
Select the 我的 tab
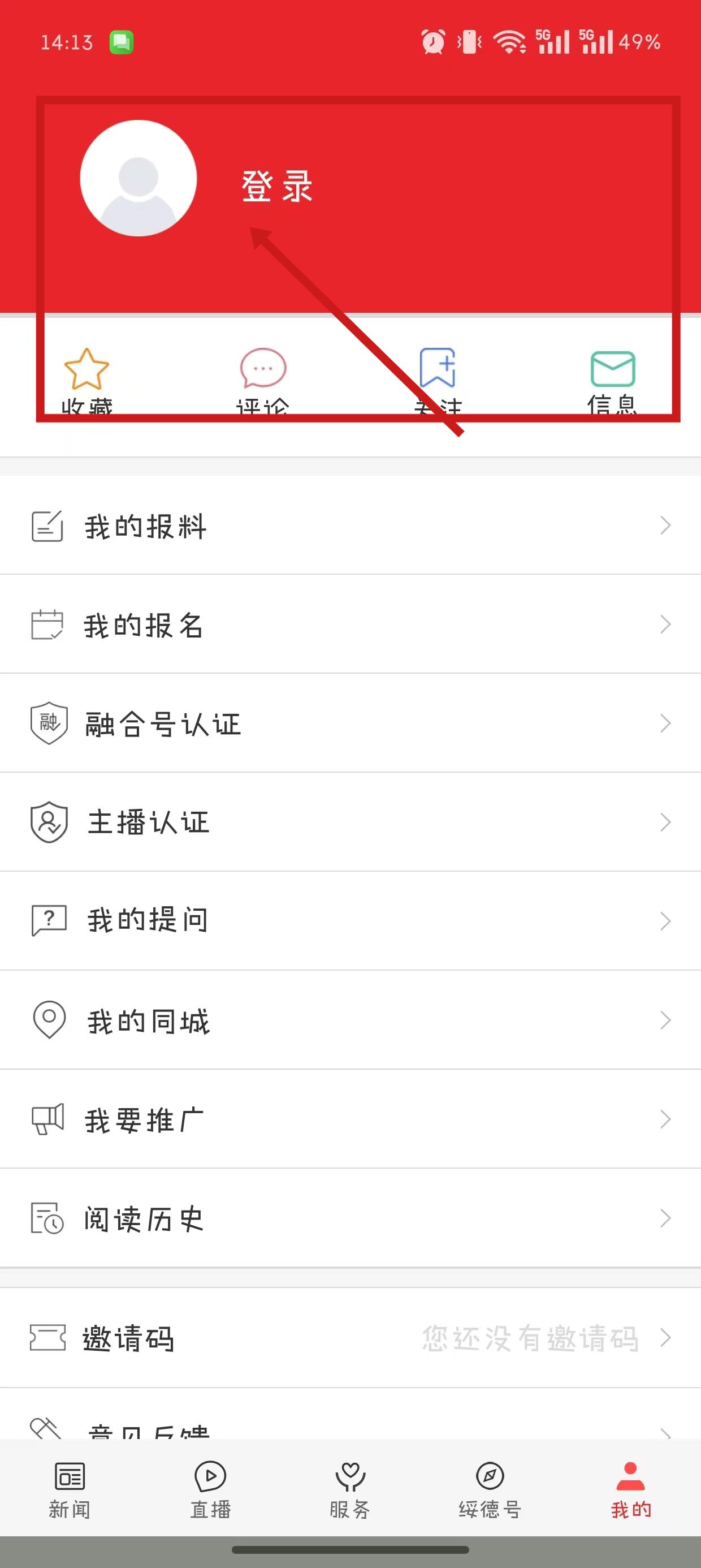pyautogui.click(x=631, y=1490)
